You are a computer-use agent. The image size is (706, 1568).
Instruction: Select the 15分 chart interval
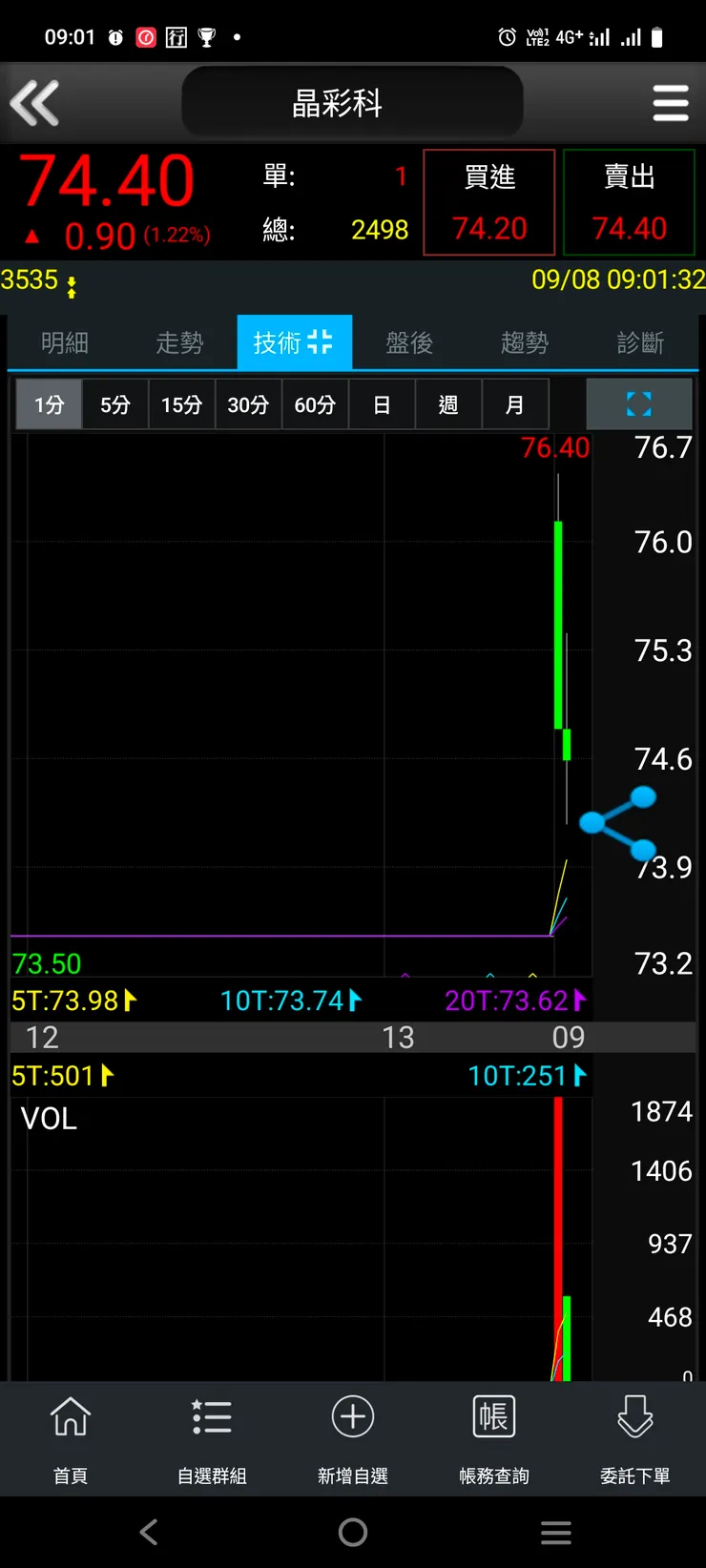pyautogui.click(x=181, y=405)
